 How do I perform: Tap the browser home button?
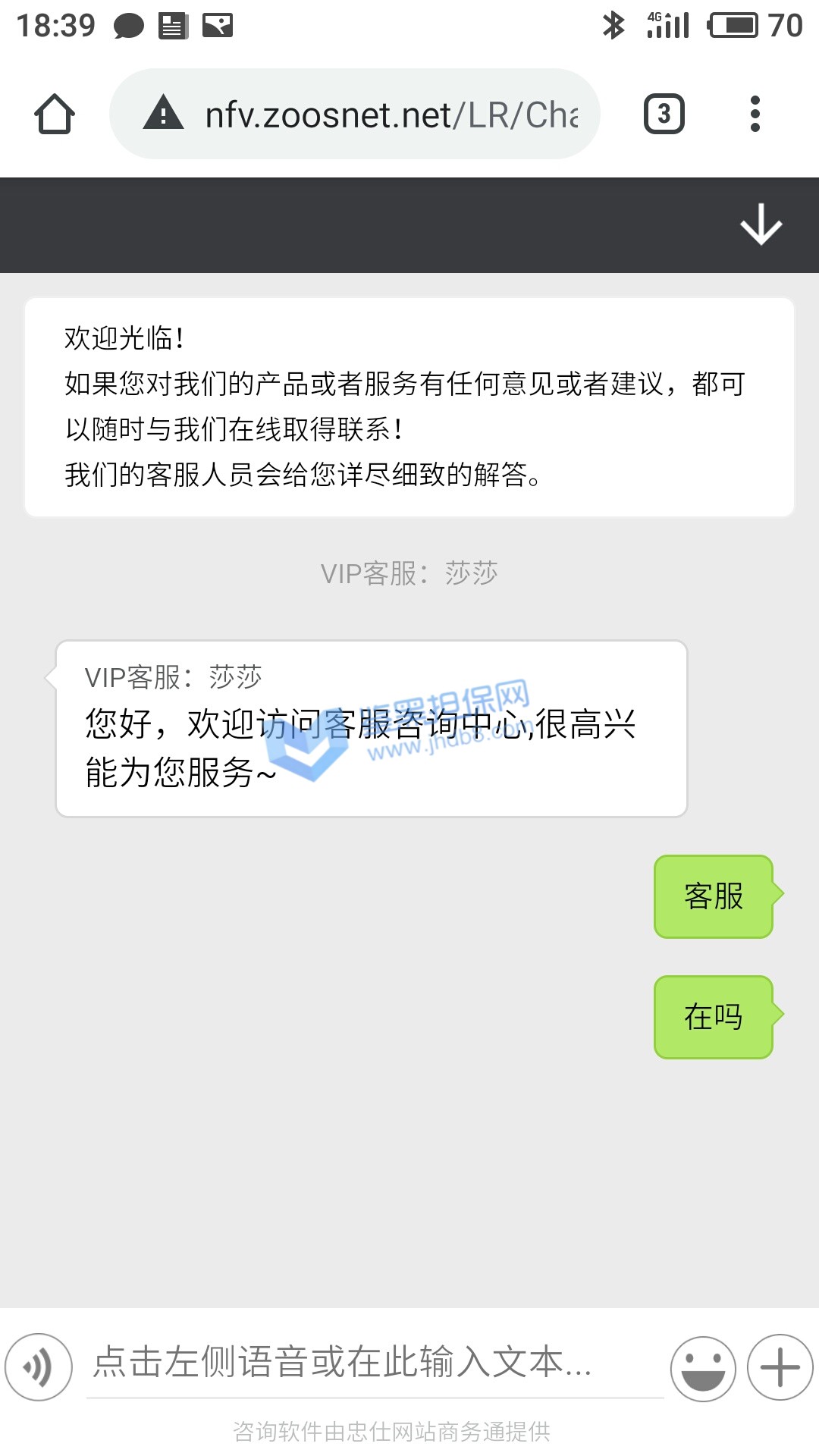[x=55, y=115]
